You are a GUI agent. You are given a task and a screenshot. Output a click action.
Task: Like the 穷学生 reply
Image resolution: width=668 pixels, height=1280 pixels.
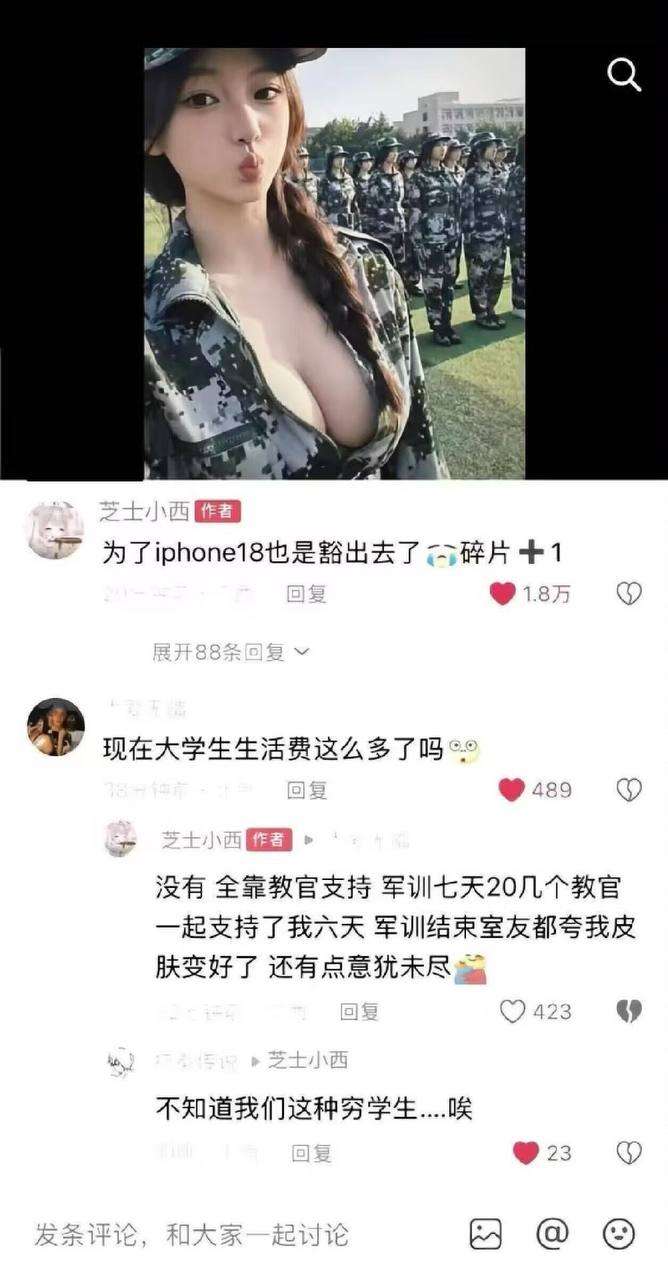point(526,1153)
